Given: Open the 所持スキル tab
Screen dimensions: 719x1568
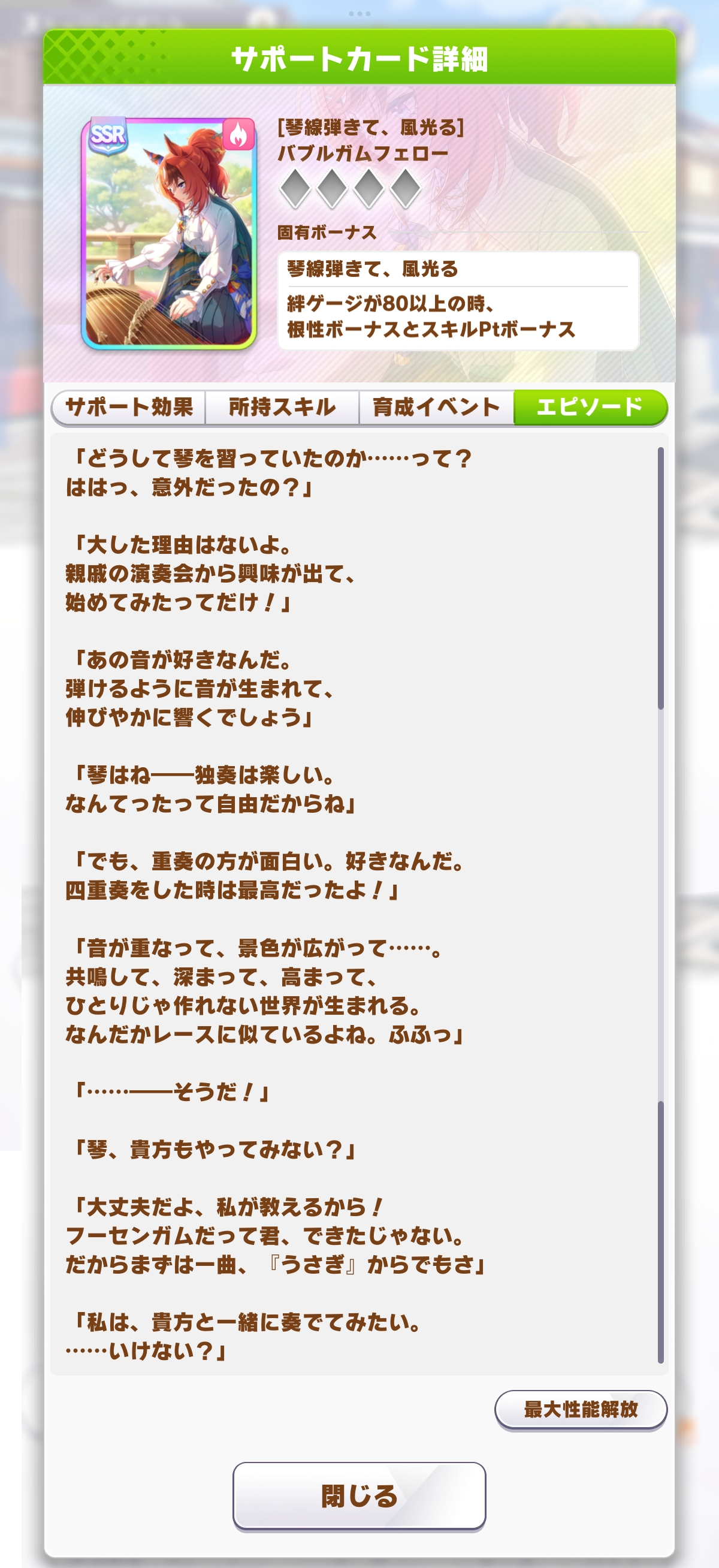Looking at the screenshot, I should click(x=282, y=407).
